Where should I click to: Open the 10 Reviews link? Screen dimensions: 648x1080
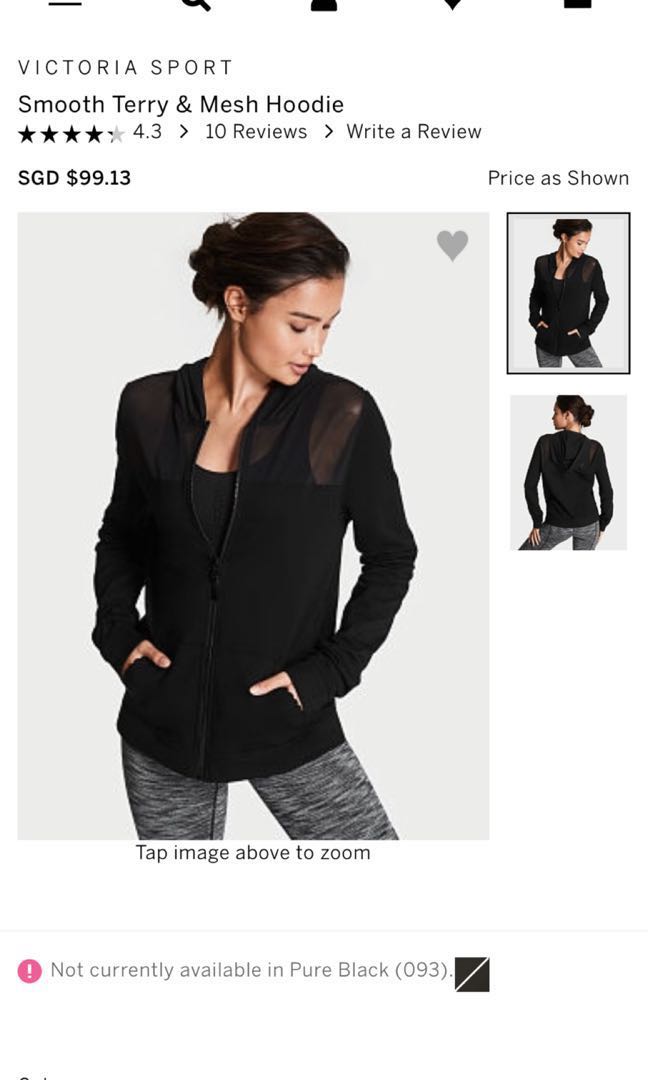point(256,132)
